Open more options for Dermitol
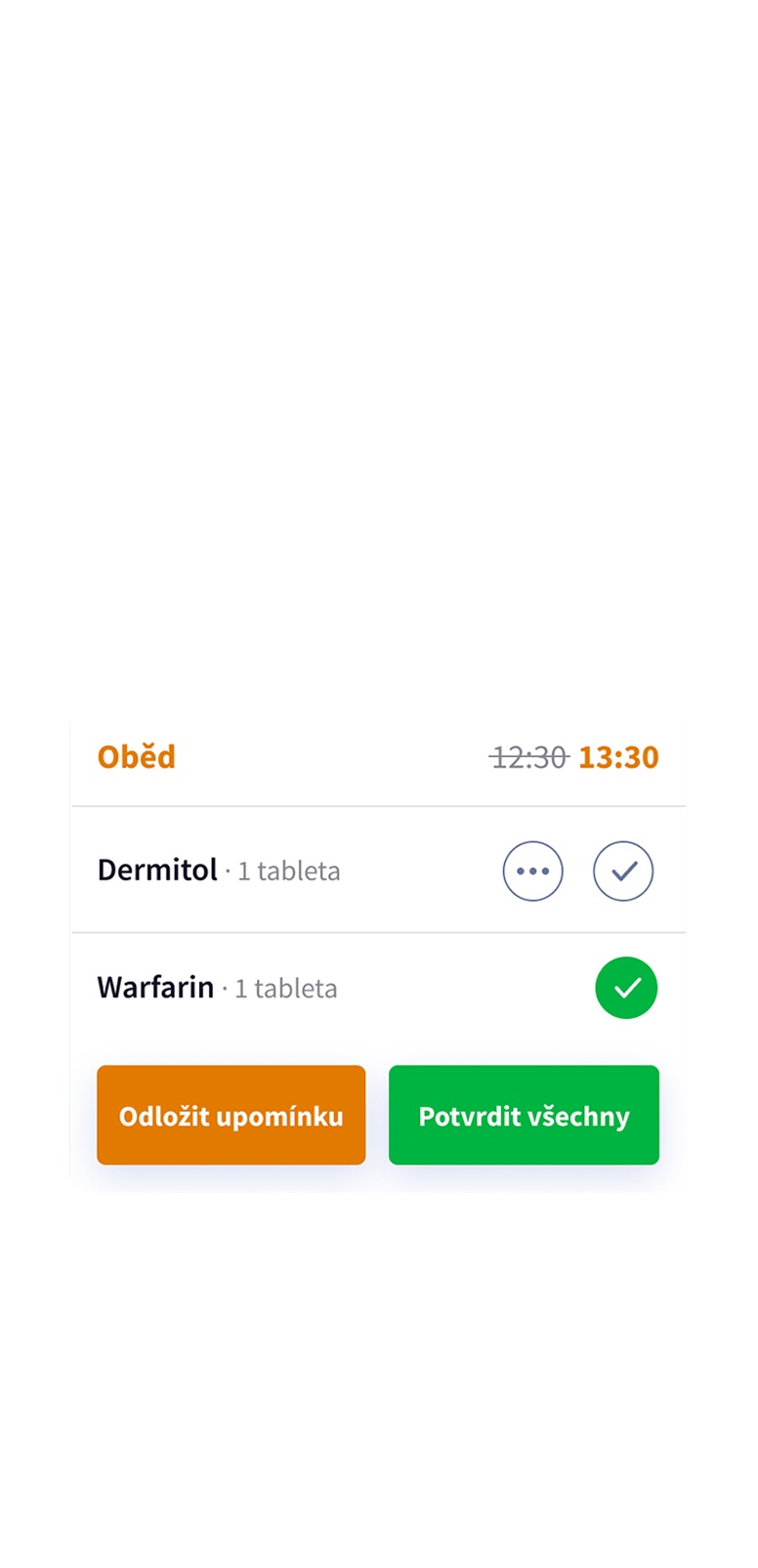This screenshot has width=758, height=1568. [x=532, y=870]
